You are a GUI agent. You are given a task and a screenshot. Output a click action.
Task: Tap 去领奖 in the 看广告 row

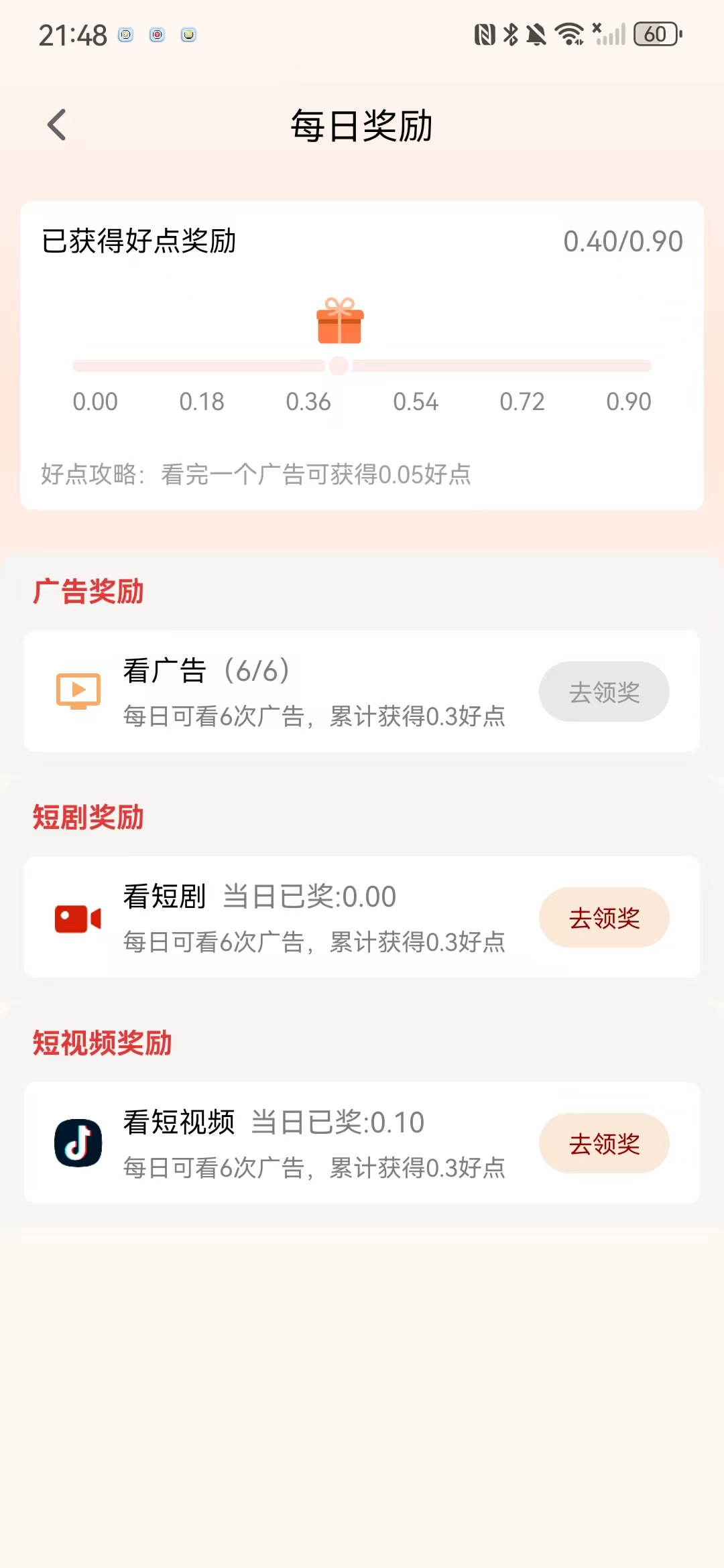click(604, 692)
